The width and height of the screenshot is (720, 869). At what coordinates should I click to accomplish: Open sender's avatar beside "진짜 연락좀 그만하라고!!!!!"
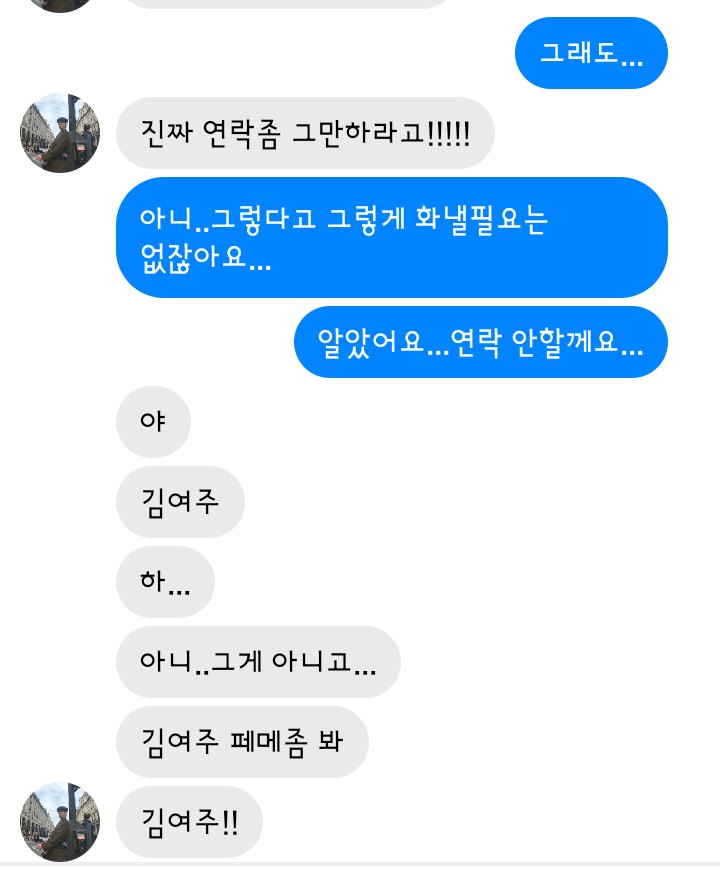tap(60, 133)
